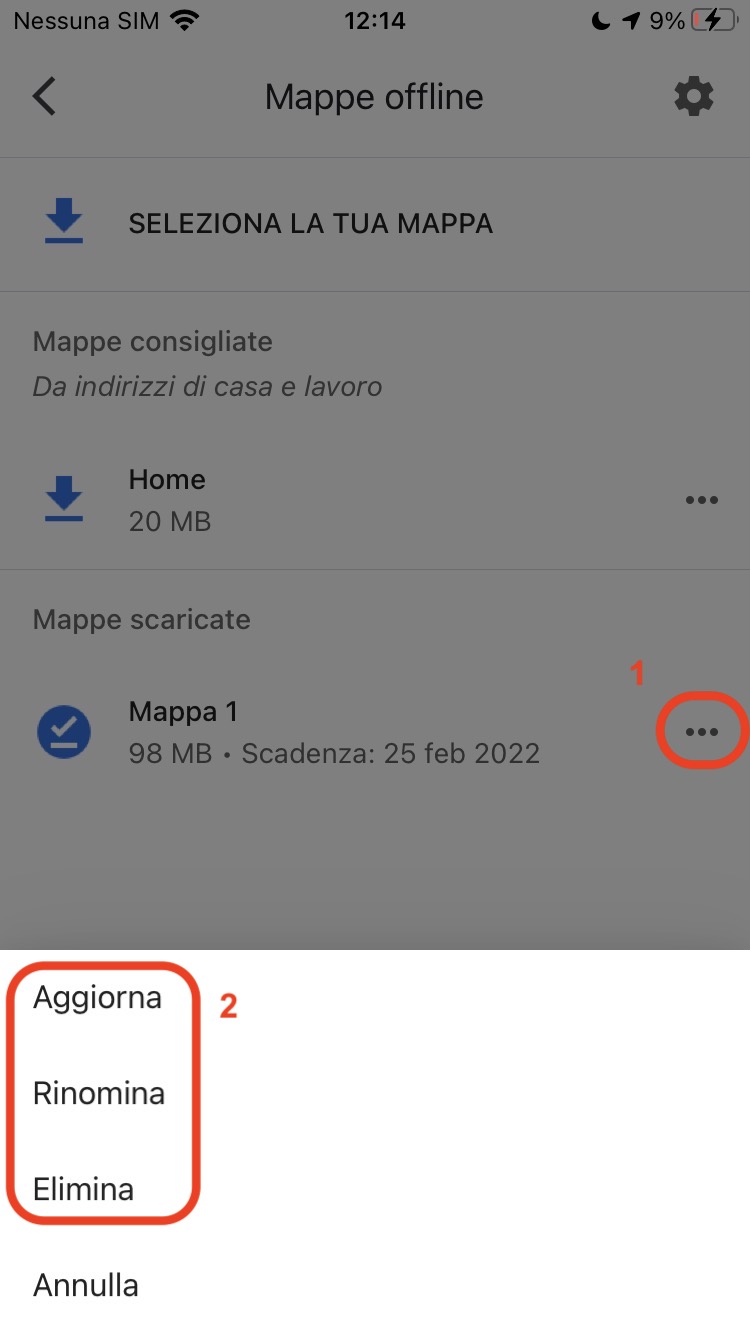Open the three-dot menu for Mappa 1
Image resolution: width=750 pixels, height=1334 pixels.
point(702,732)
